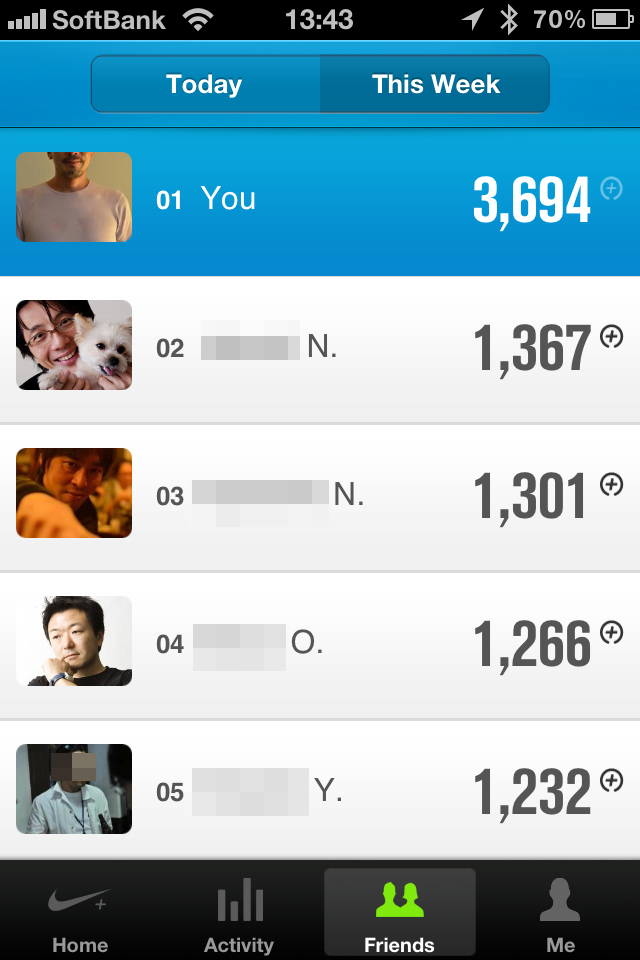Image resolution: width=640 pixels, height=960 pixels.
Task: Open rank 03 friend with 1,301 points
Action: pyautogui.click(x=320, y=496)
